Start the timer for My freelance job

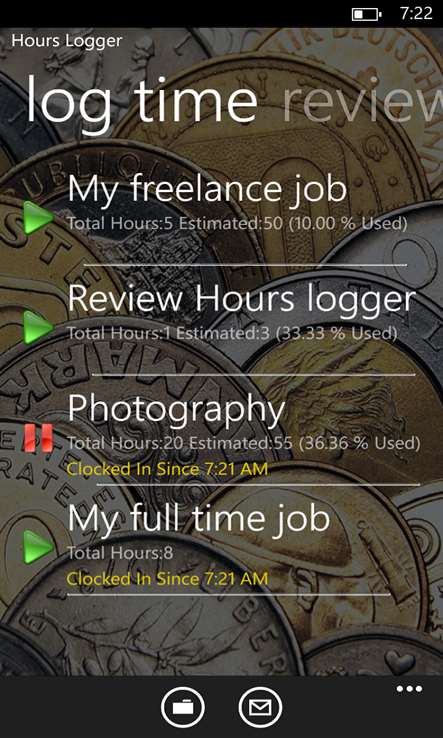39,218
